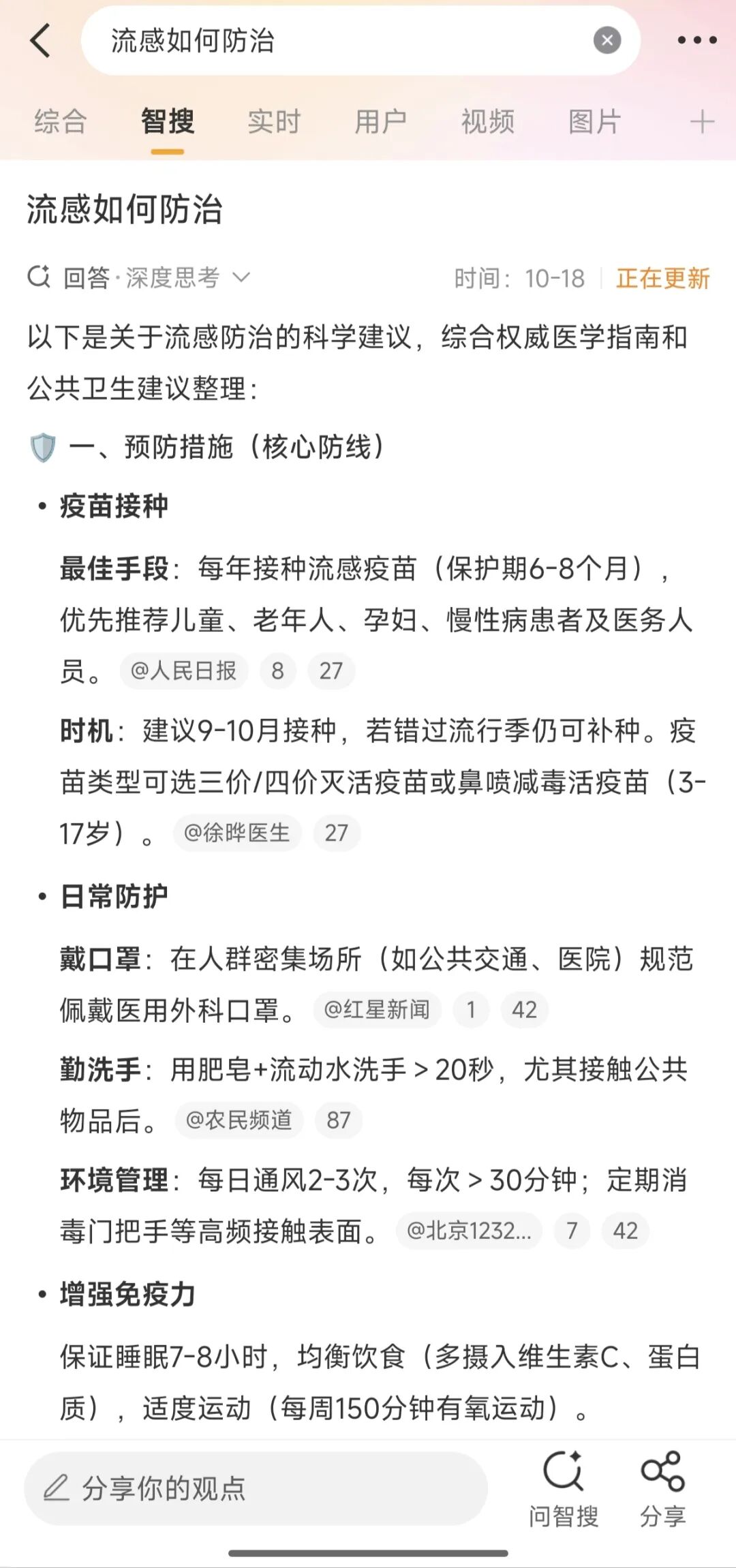The image size is (736, 1568).
Task: Switch to the 用户 tab
Action: [x=380, y=122]
